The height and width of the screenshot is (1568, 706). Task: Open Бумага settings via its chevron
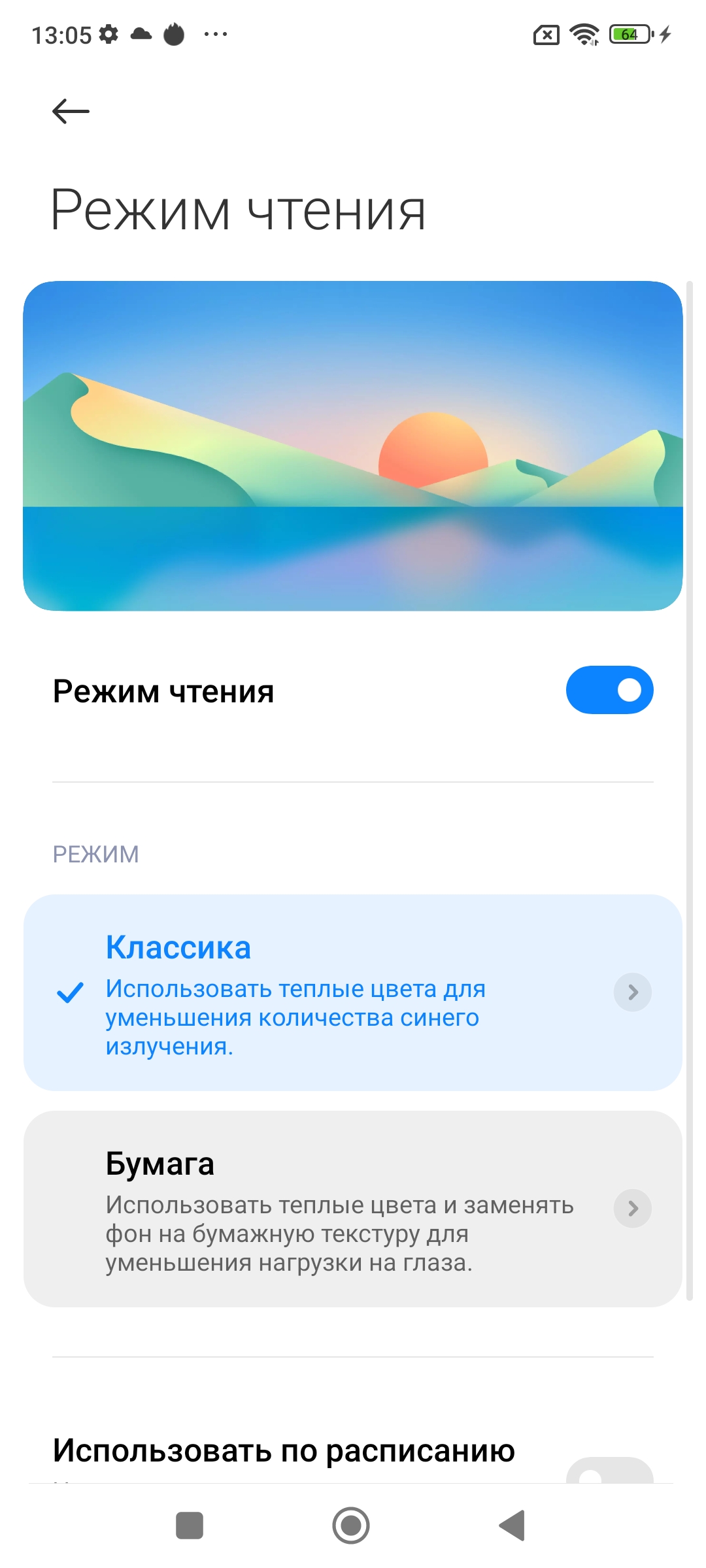coord(632,1209)
